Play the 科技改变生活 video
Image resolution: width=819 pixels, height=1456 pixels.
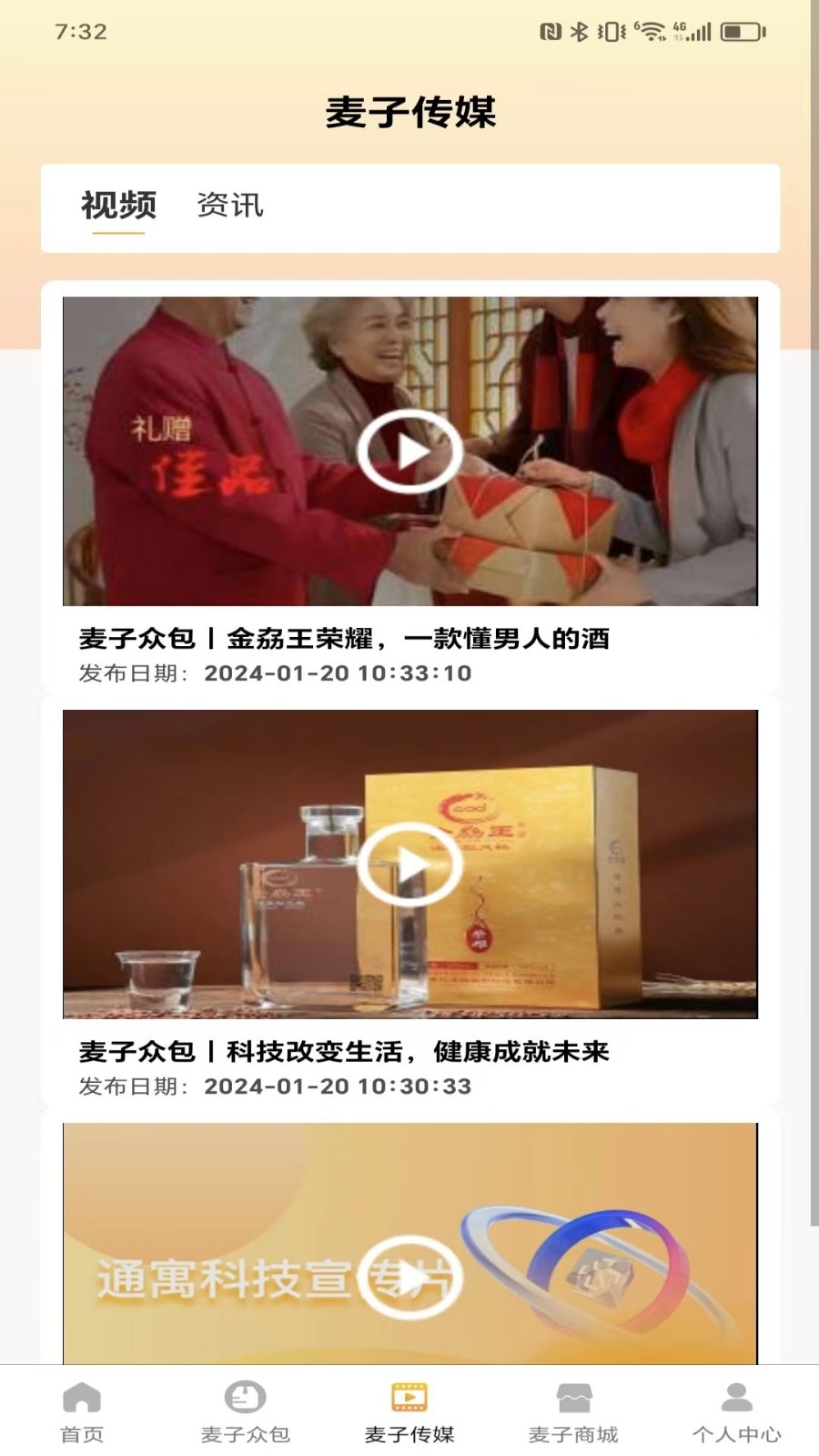pyautogui.click(x=409, y=864)
